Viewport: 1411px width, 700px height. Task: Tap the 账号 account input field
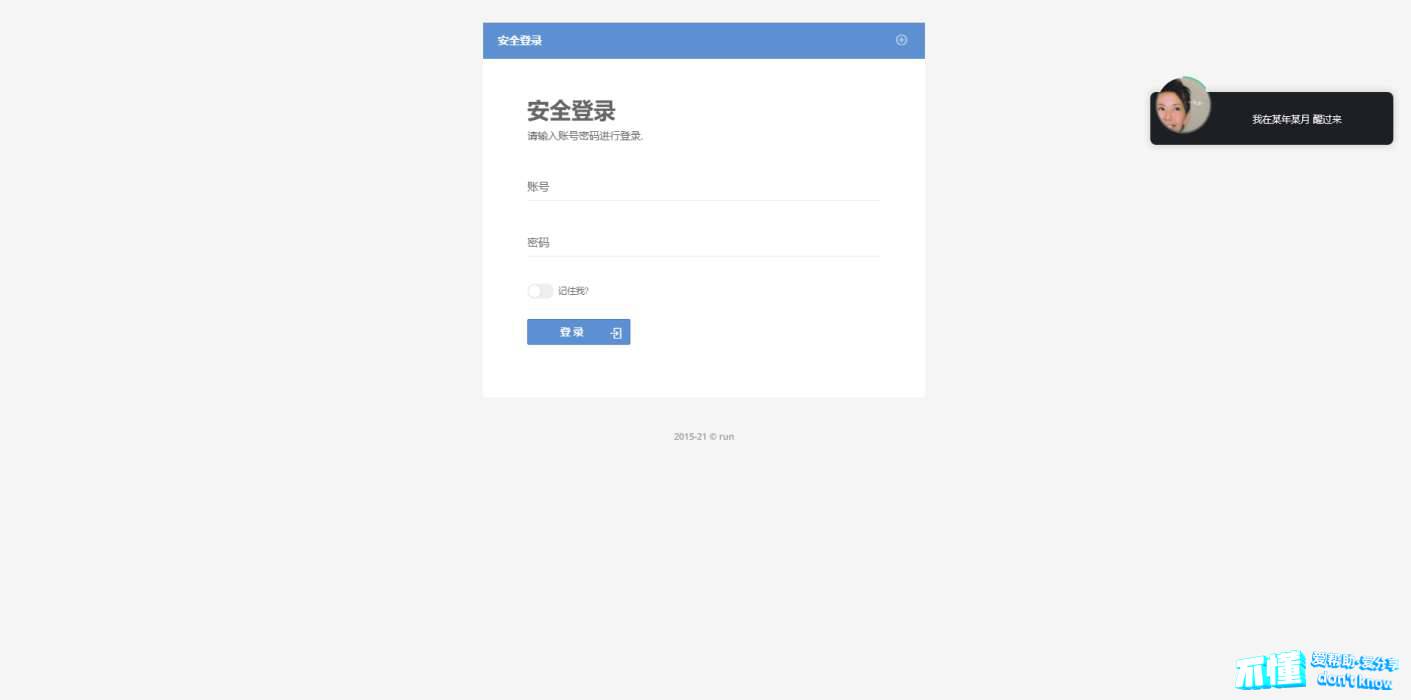click(x=703, y=187)
